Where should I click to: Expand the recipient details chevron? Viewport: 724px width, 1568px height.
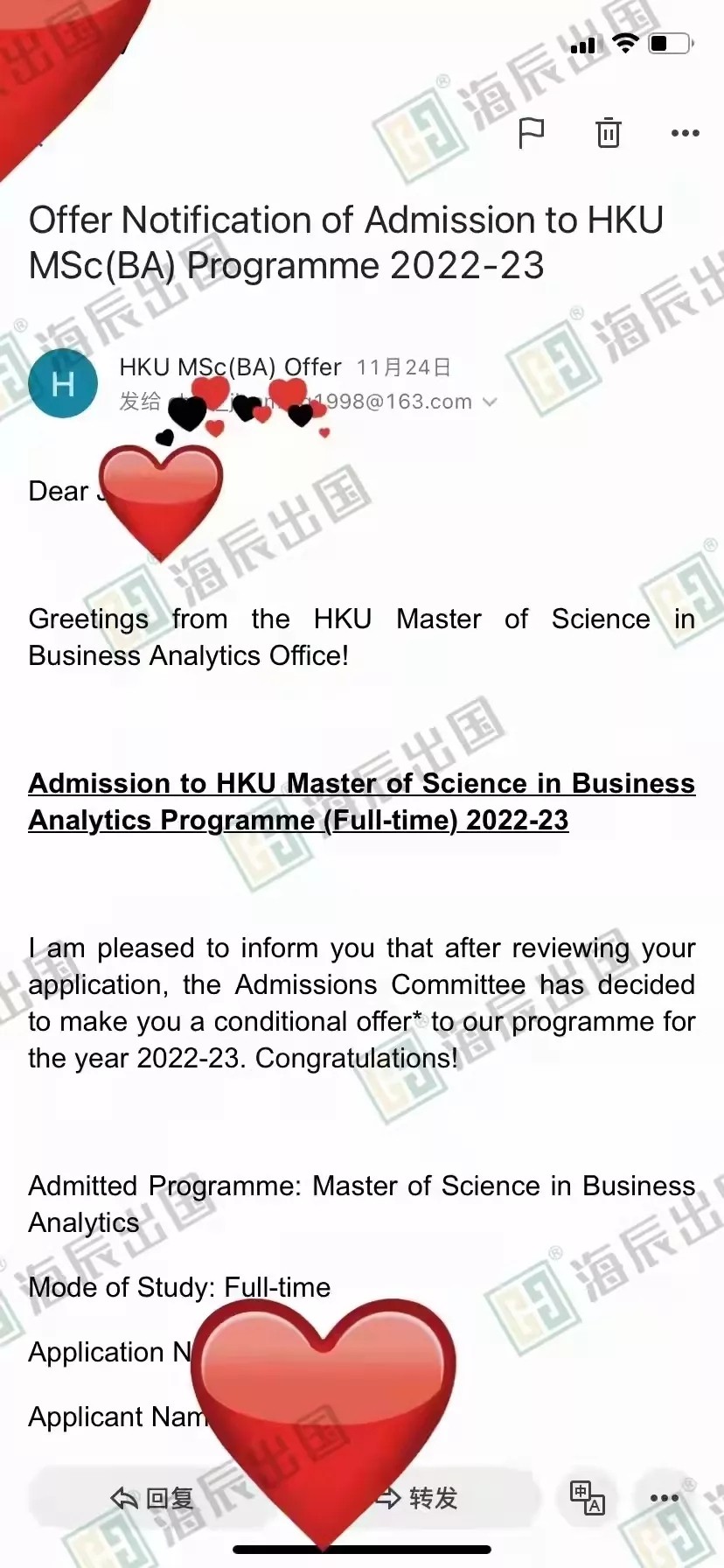tap(490, 402)
